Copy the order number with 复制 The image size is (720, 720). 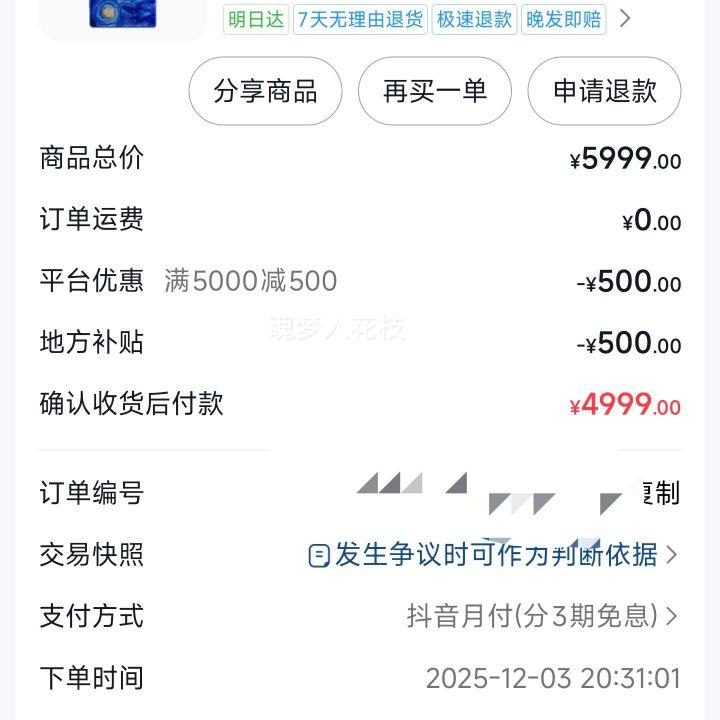click(x=661, y=493)
